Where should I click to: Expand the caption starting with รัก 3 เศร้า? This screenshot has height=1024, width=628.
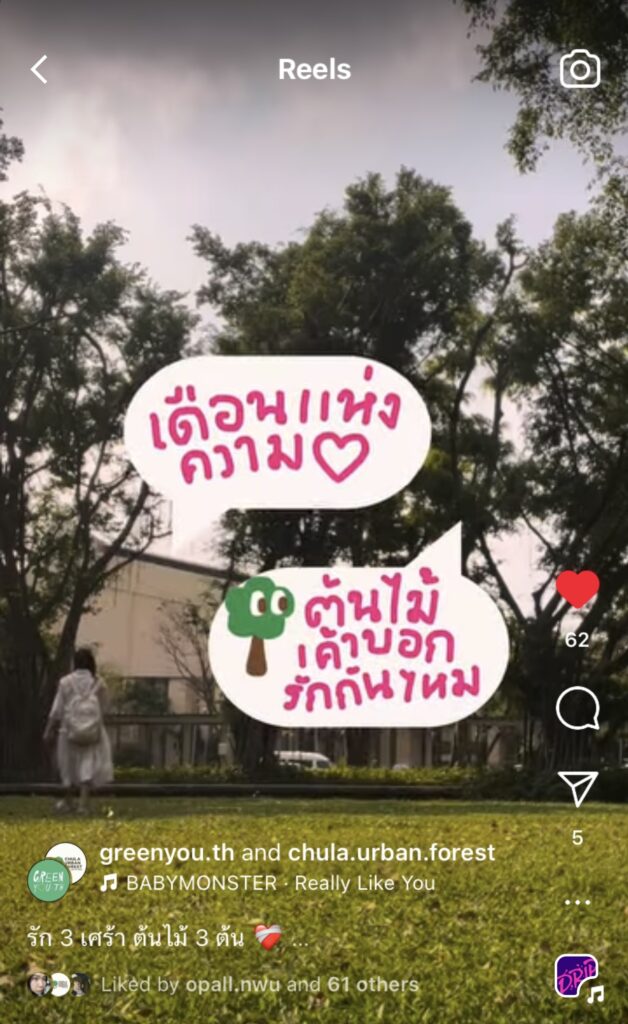pos(300,939)
